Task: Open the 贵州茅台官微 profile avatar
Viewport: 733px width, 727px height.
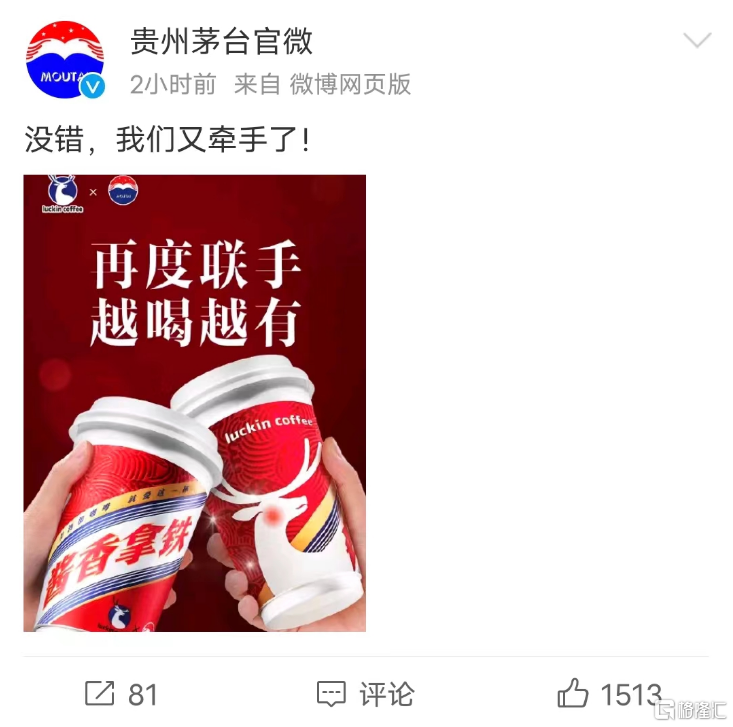Action: point(65,61)
